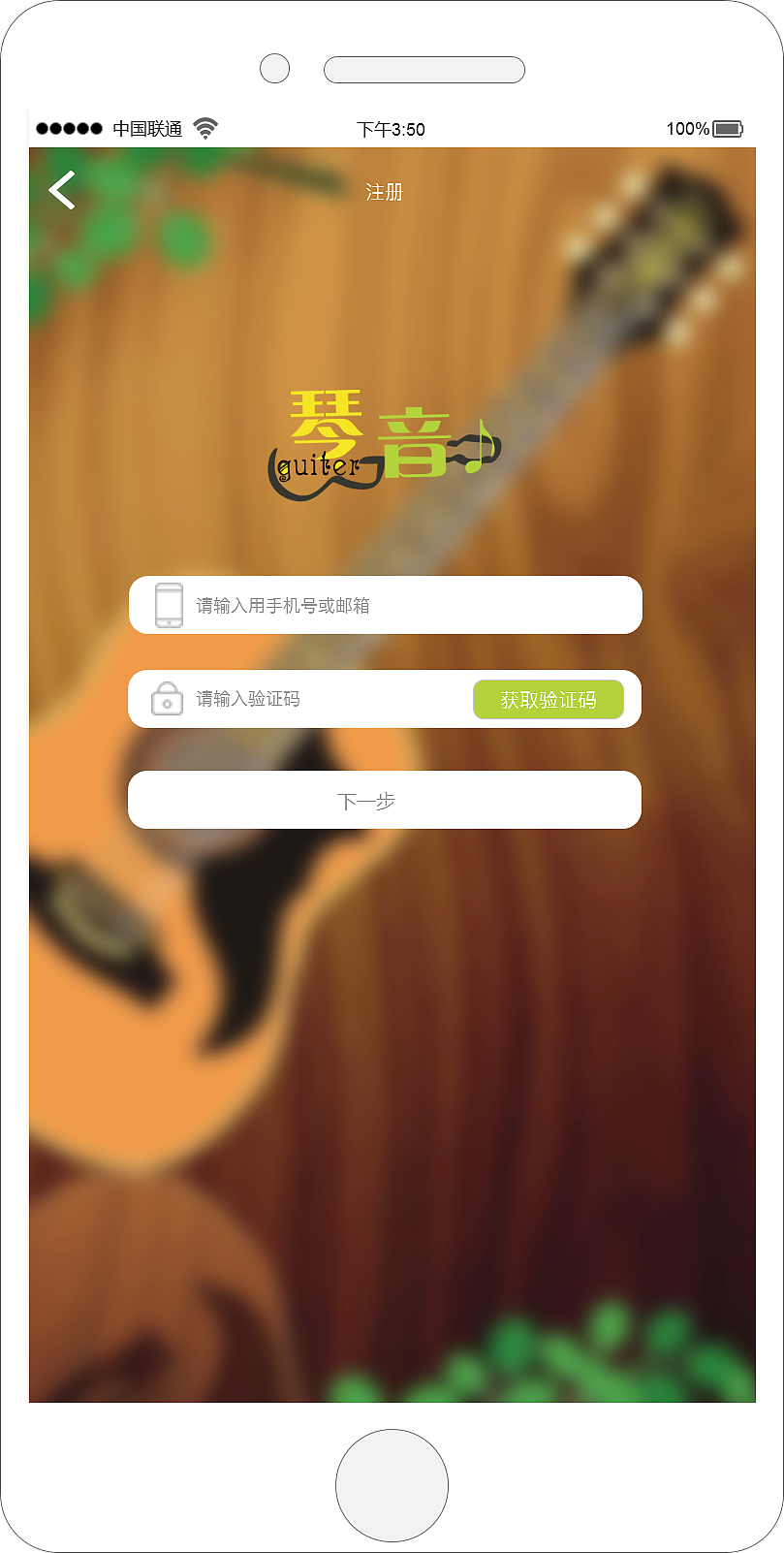The height and width of the screenshot is (1553, 784).
Task: Tap the back arrow to exit registration
Action: (x=61, y=190)
